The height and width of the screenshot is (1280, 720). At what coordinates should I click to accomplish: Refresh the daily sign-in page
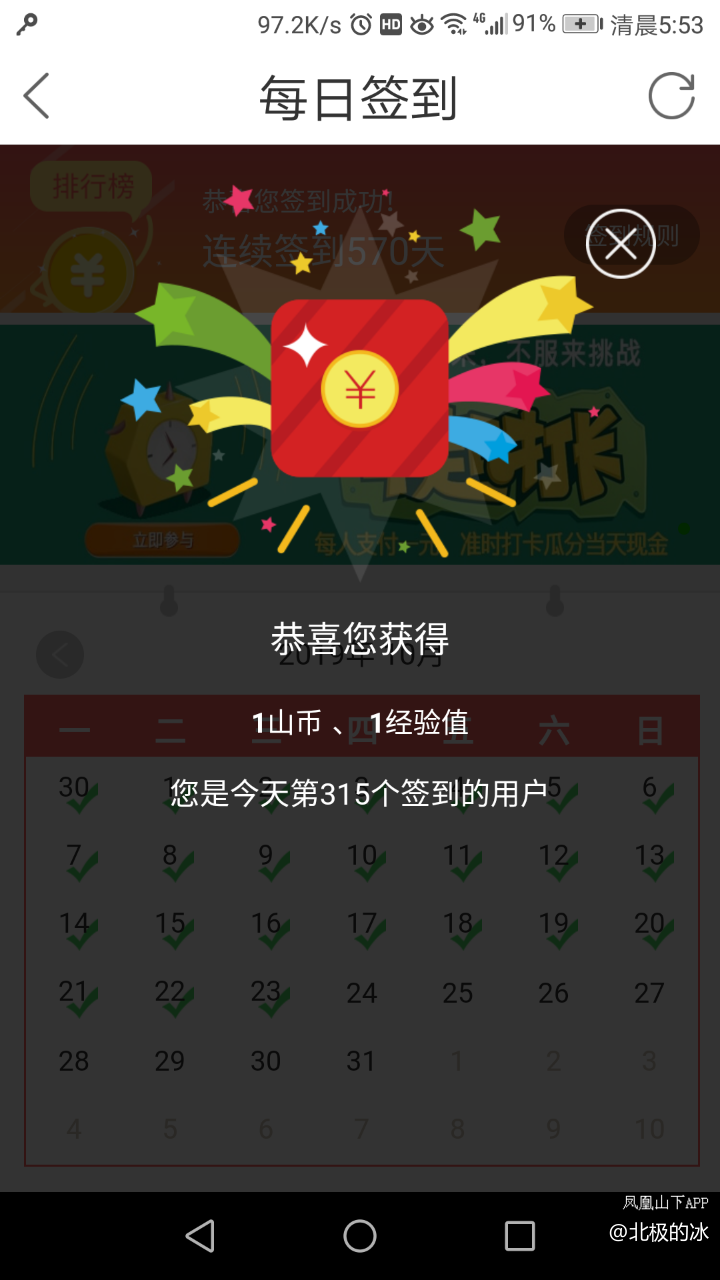pyautogui.click(x=671, y=97)
